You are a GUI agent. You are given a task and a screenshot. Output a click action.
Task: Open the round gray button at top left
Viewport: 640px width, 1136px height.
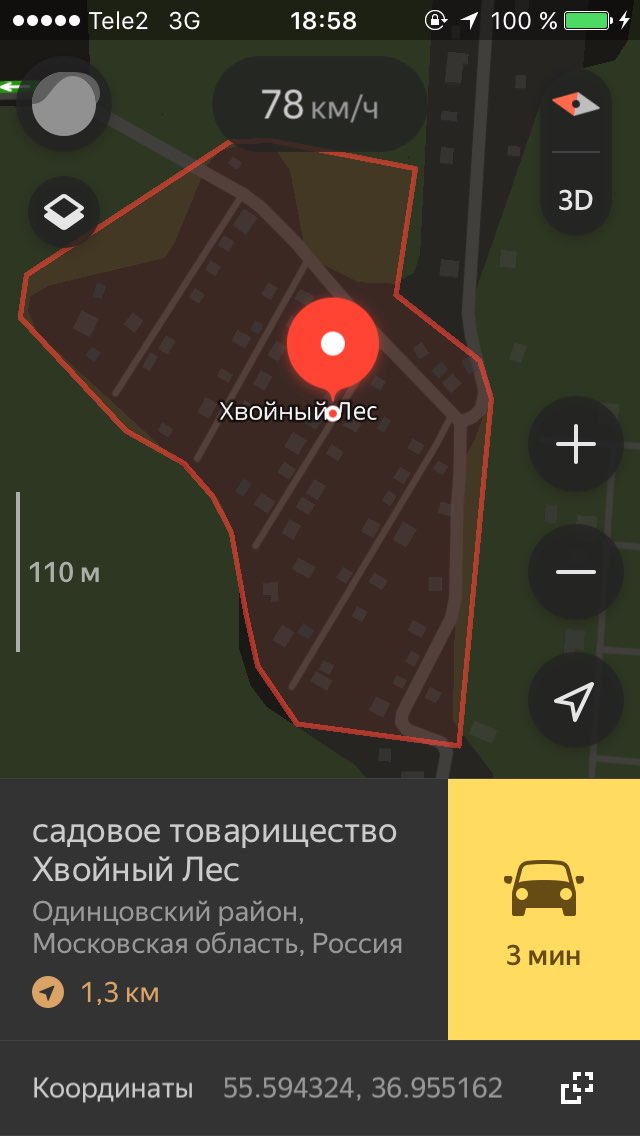64,105
